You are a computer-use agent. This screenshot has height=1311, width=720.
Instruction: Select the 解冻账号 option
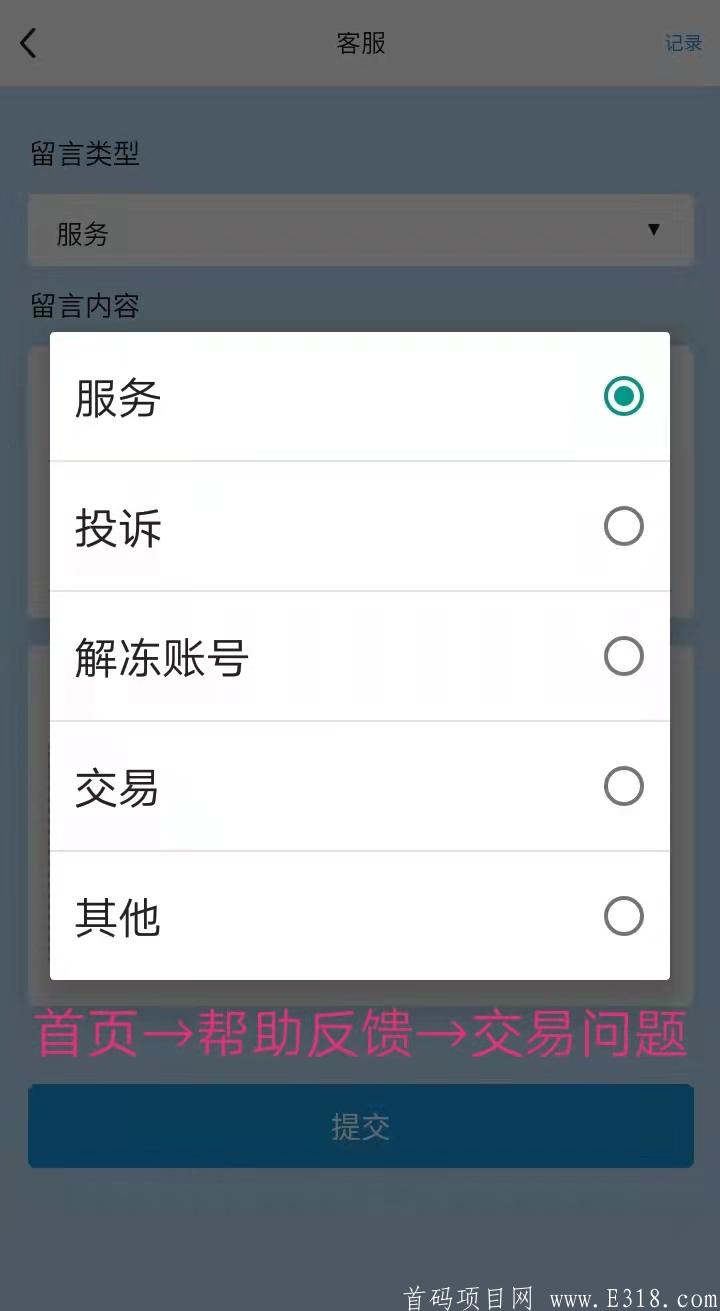click(x=360, y=657)
